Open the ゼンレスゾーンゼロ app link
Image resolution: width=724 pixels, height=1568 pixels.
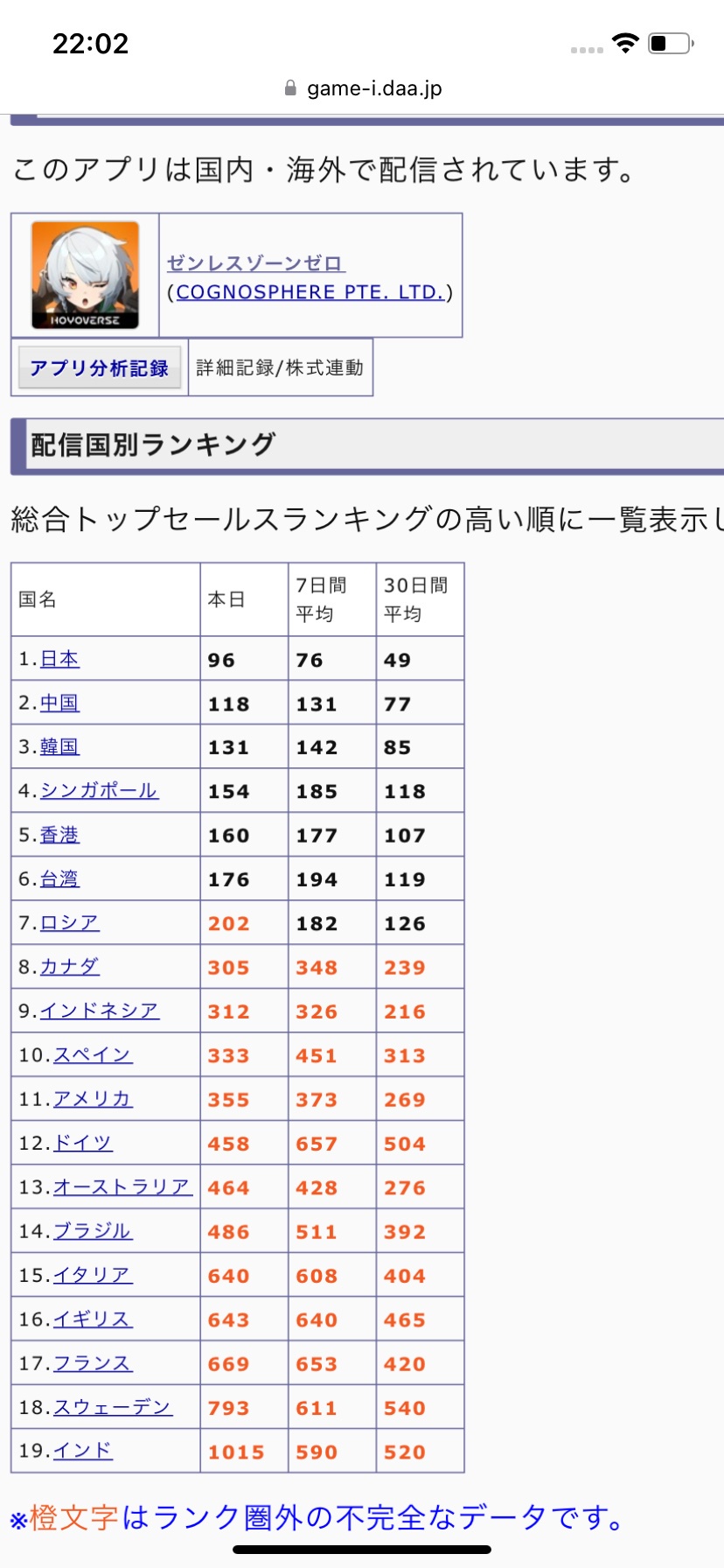click(255, 262)
